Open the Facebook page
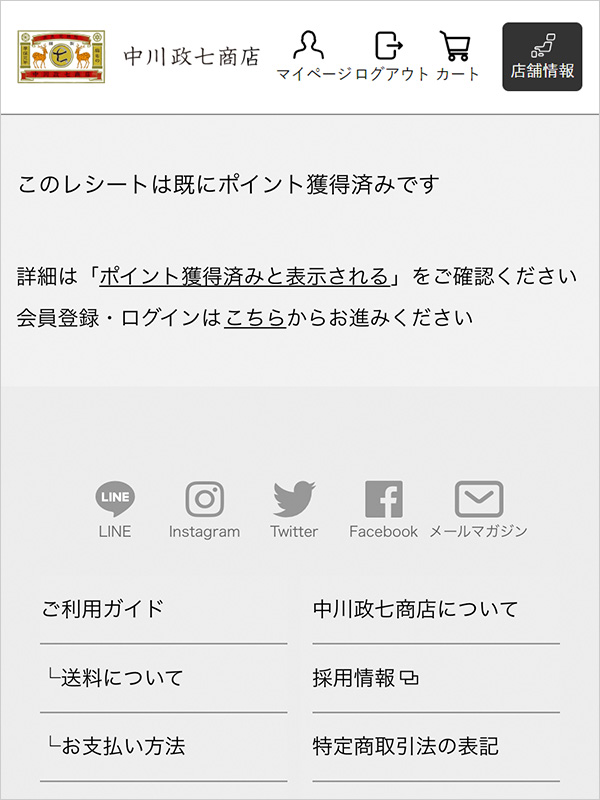600x800 pixels. (383, 509)
